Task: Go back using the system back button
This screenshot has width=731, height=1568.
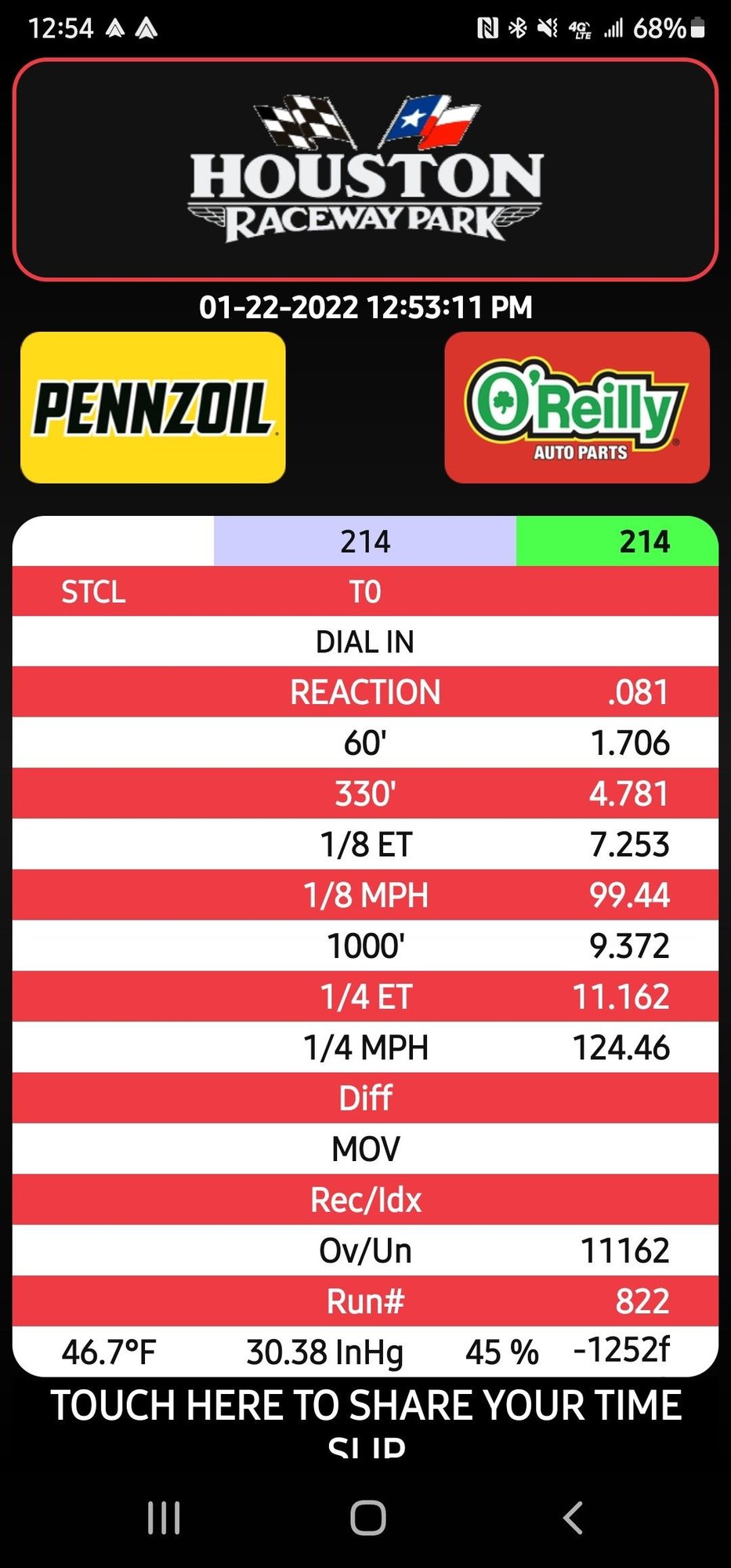Action: click(x=573, y=1518)
